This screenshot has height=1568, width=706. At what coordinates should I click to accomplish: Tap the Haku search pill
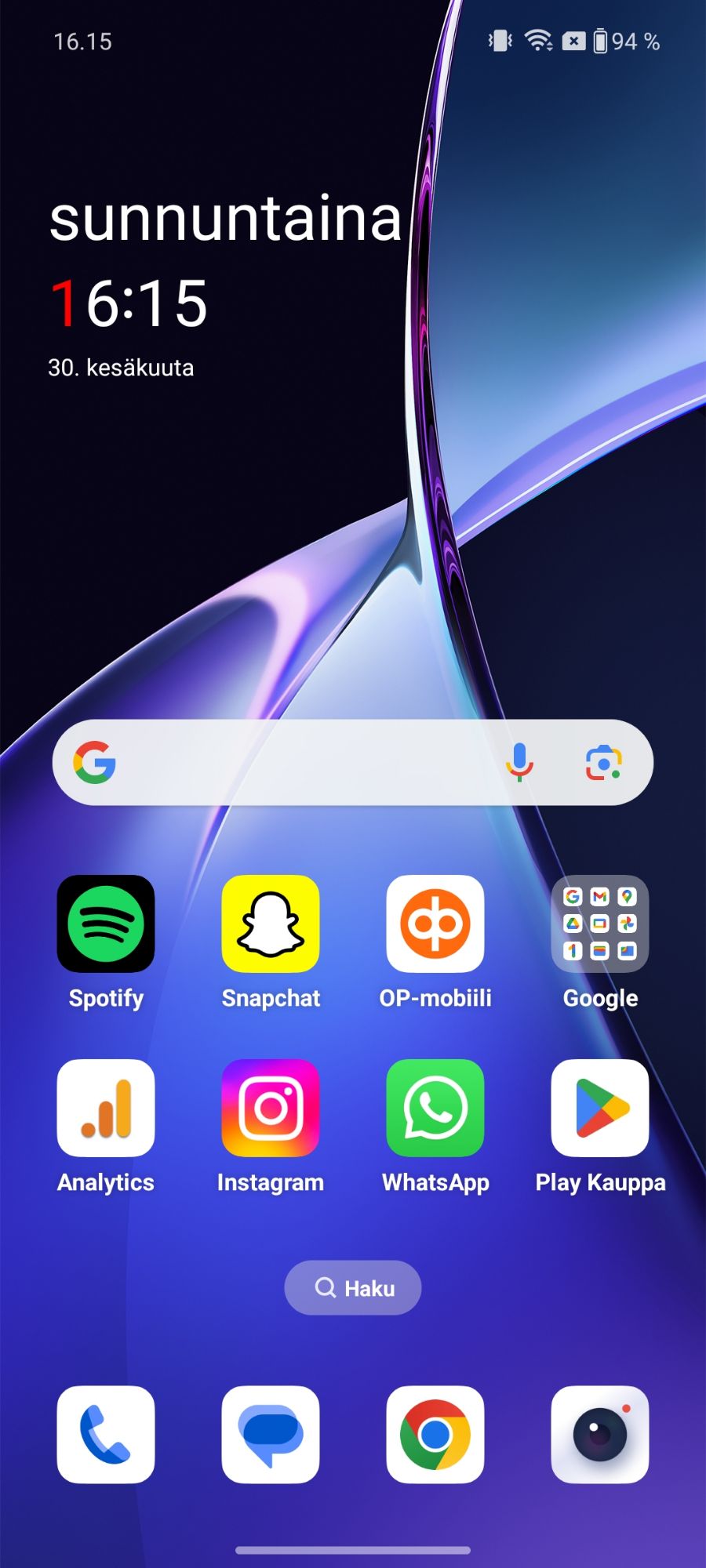[353, 1287]
